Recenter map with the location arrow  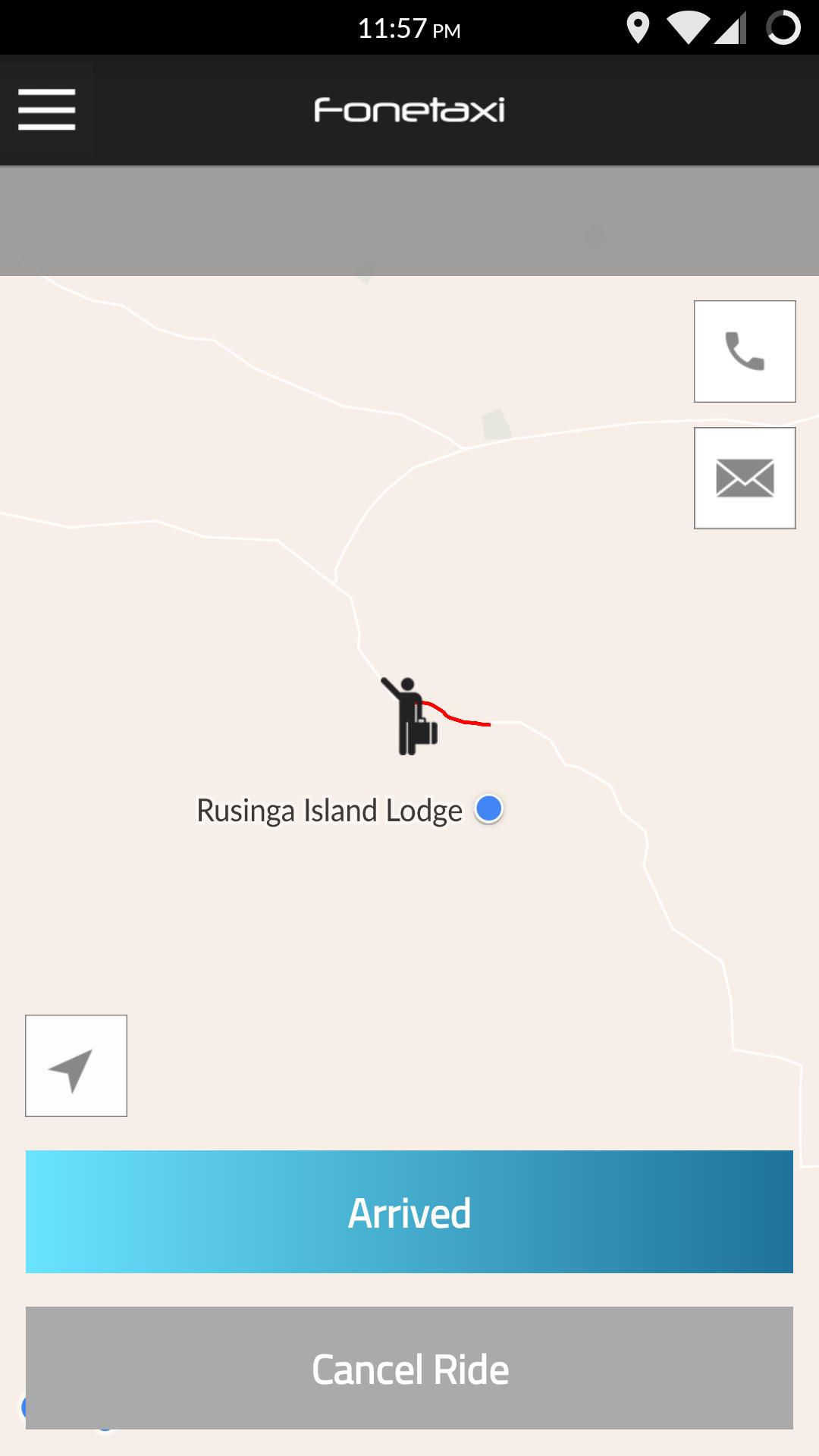76,1065
